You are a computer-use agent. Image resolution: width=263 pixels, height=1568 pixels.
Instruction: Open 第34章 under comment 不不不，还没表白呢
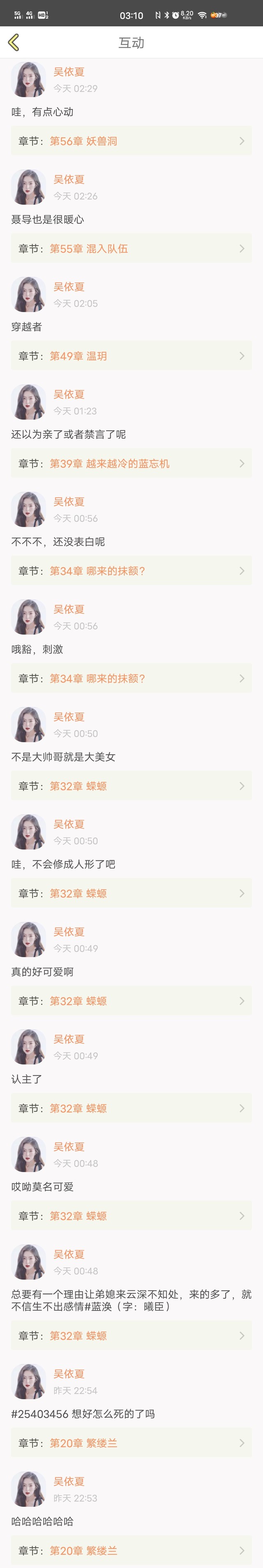(x=131, y=571)
